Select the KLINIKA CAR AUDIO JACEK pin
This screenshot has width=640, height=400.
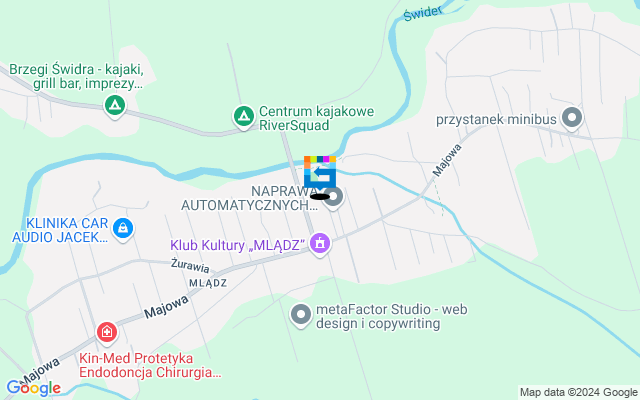click(123, 229)
